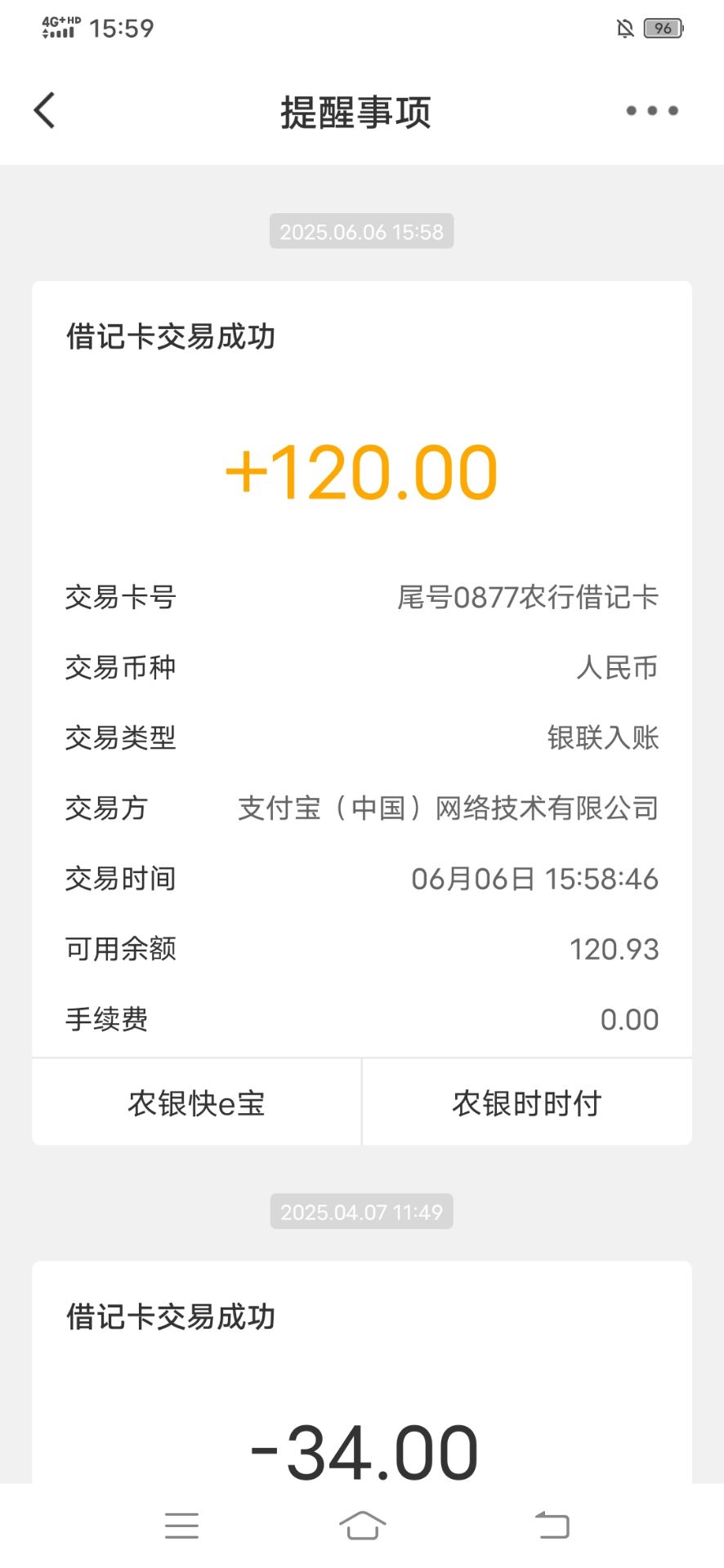This screenshot has width=724, height=1568.
Task: Tap the system back button
Action: point(552,1525)
